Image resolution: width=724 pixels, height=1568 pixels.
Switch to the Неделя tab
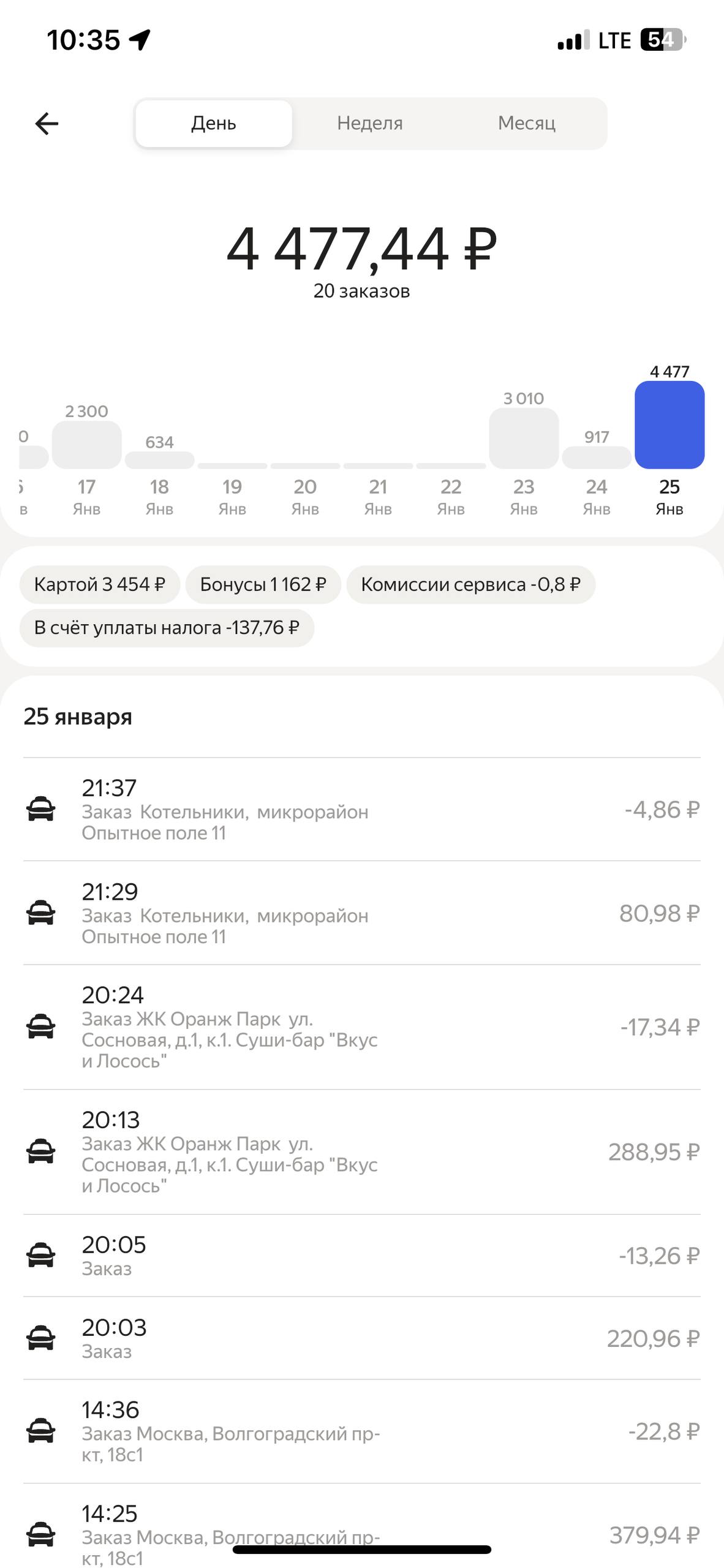coord(369,124)
